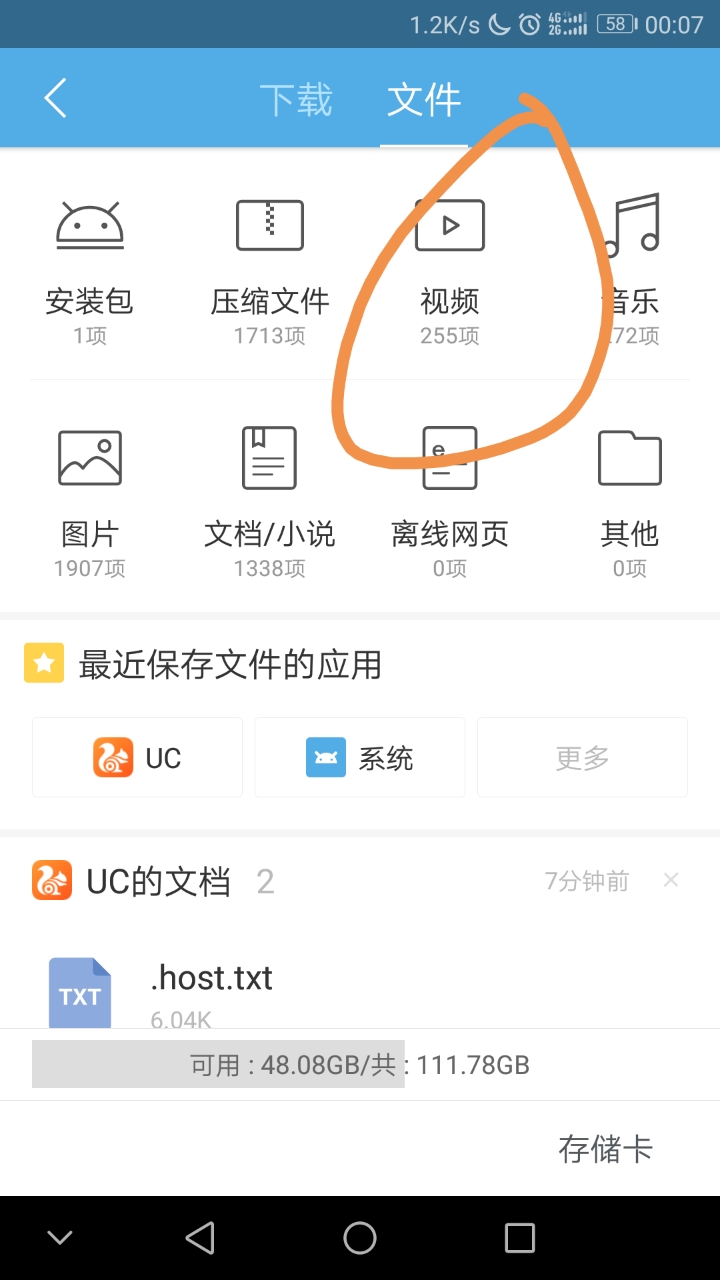720x1280 pixels.
Task: Open the recent apps view
Action: click(x=520, y=1238)
